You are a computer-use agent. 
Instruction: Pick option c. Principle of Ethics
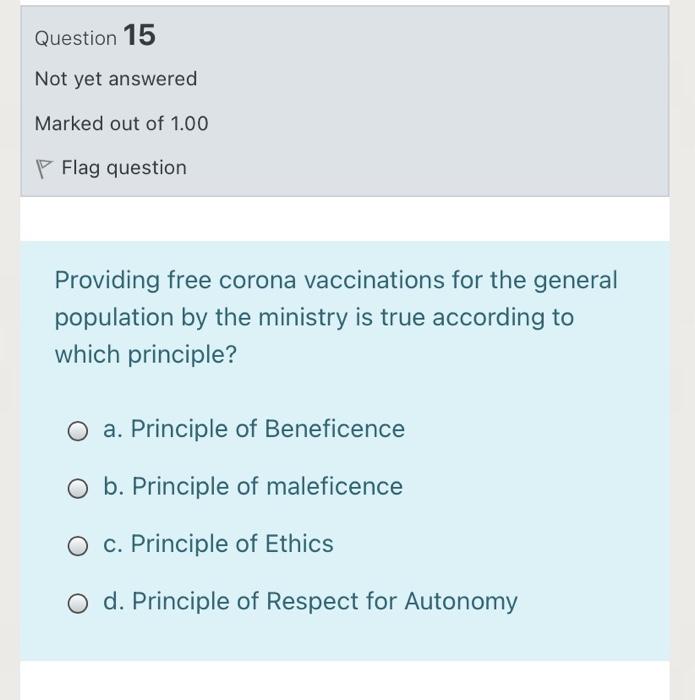point(79,545)
